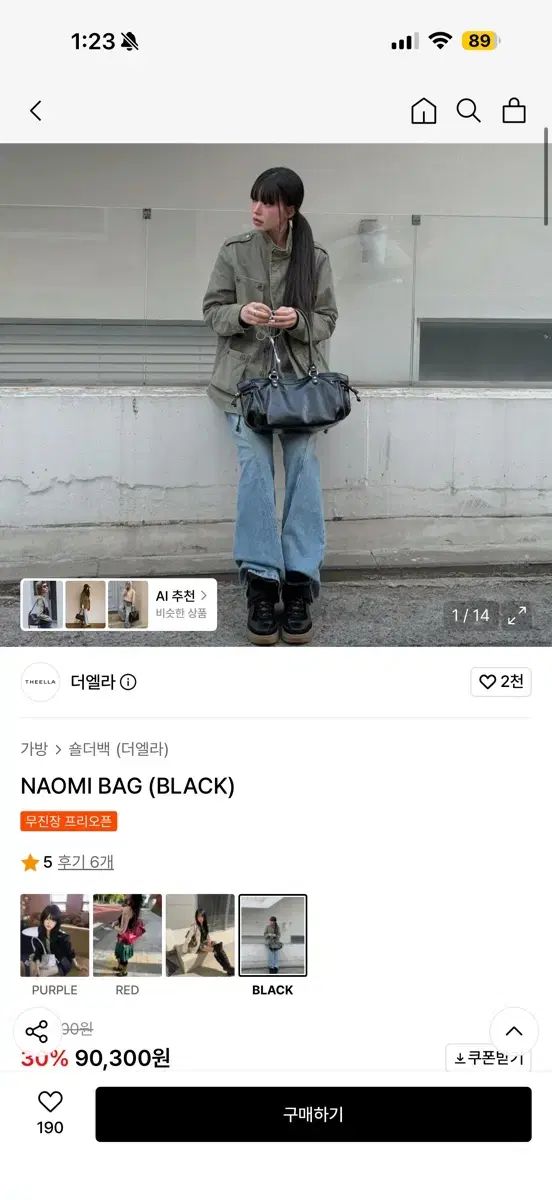The height and width of the screenshot is (1200, 552).
Task: Select the PURPLE color option
Action: 54,945
